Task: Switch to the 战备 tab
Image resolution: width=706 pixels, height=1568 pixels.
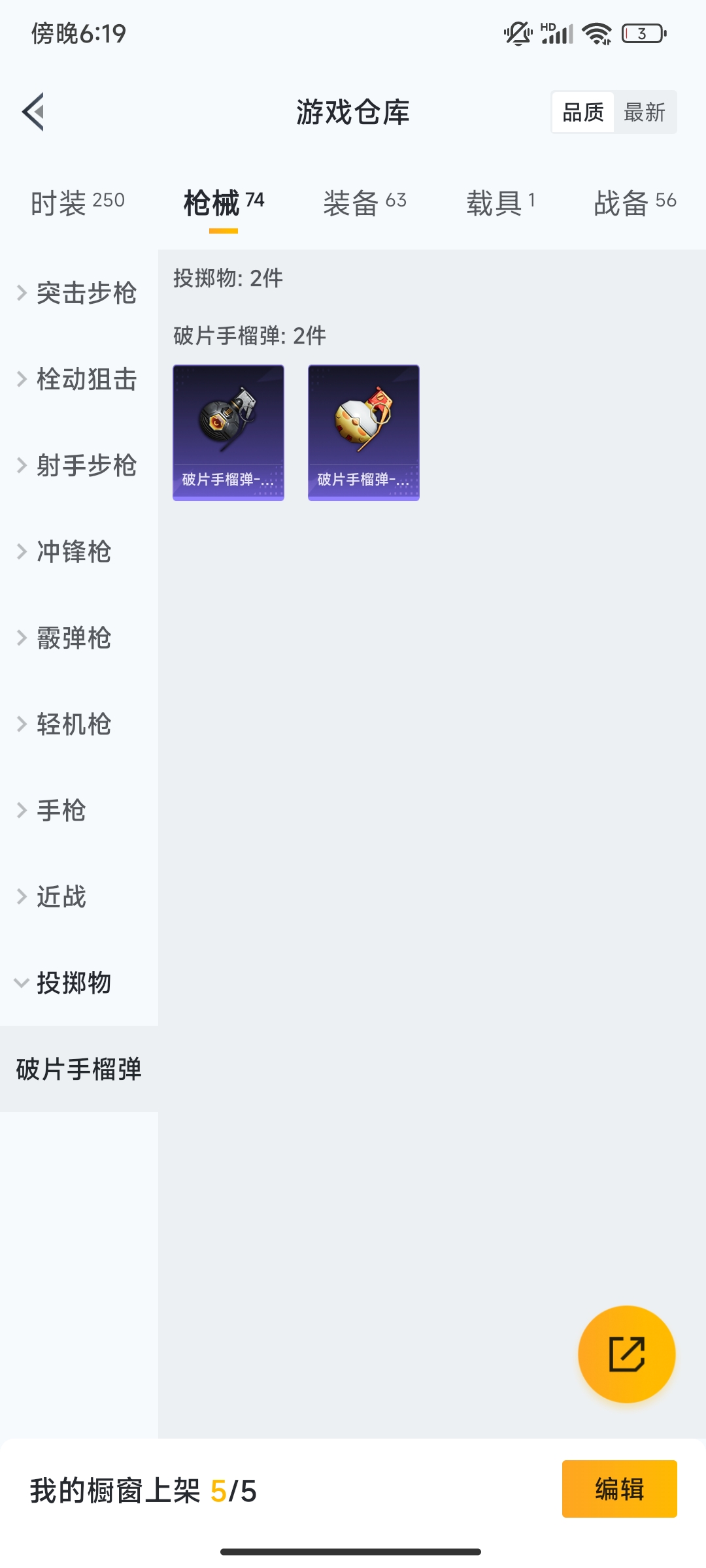Action: [635, 203]
